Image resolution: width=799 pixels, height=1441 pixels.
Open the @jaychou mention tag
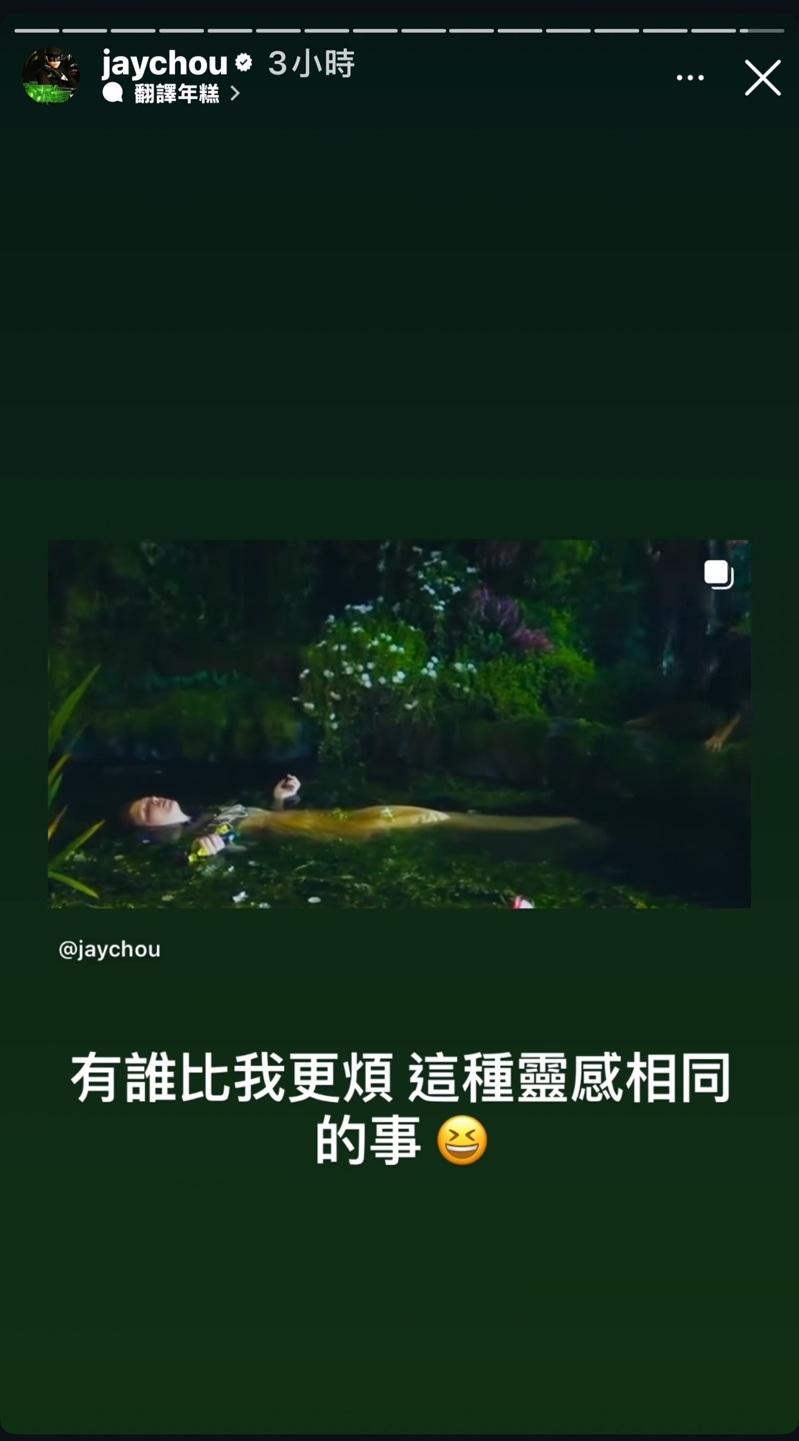point(110,948)
